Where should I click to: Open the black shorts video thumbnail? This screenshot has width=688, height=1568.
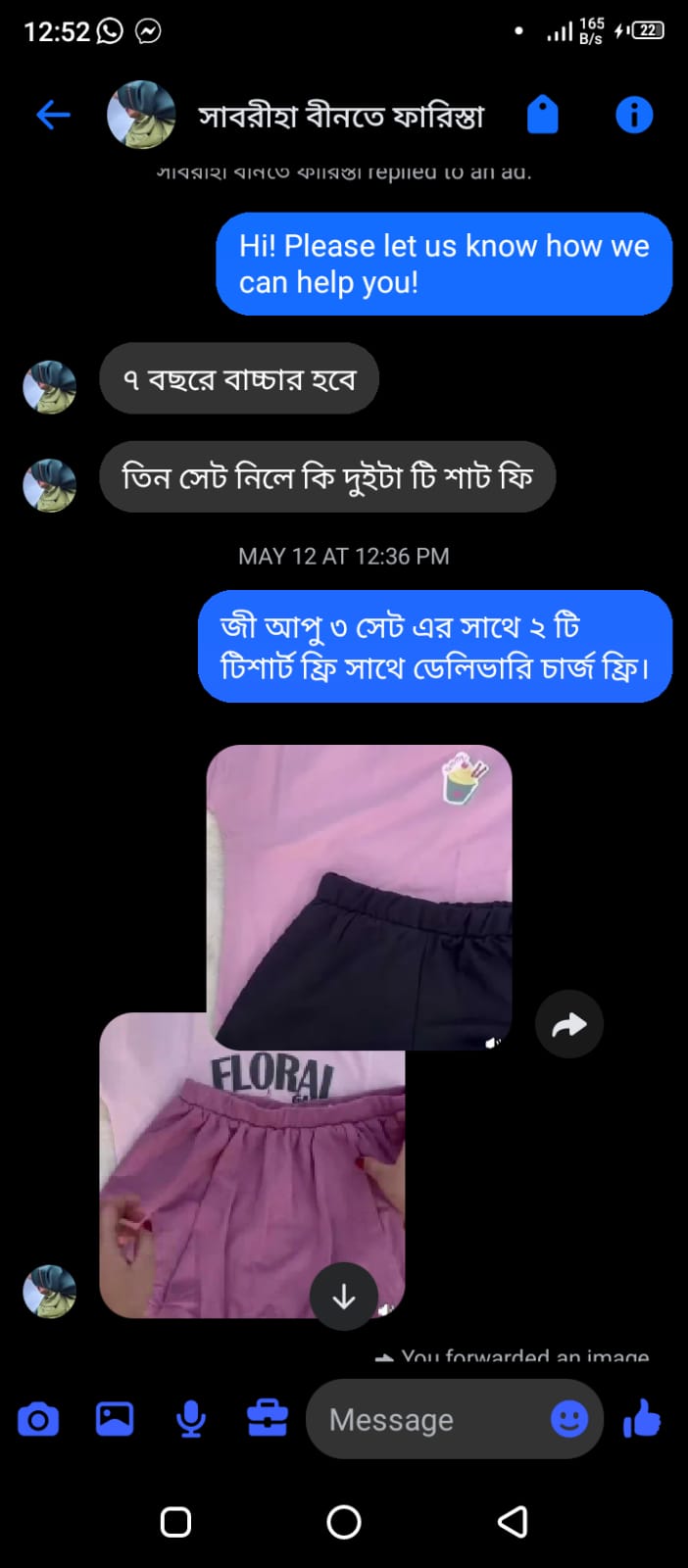tap(359, 897)
